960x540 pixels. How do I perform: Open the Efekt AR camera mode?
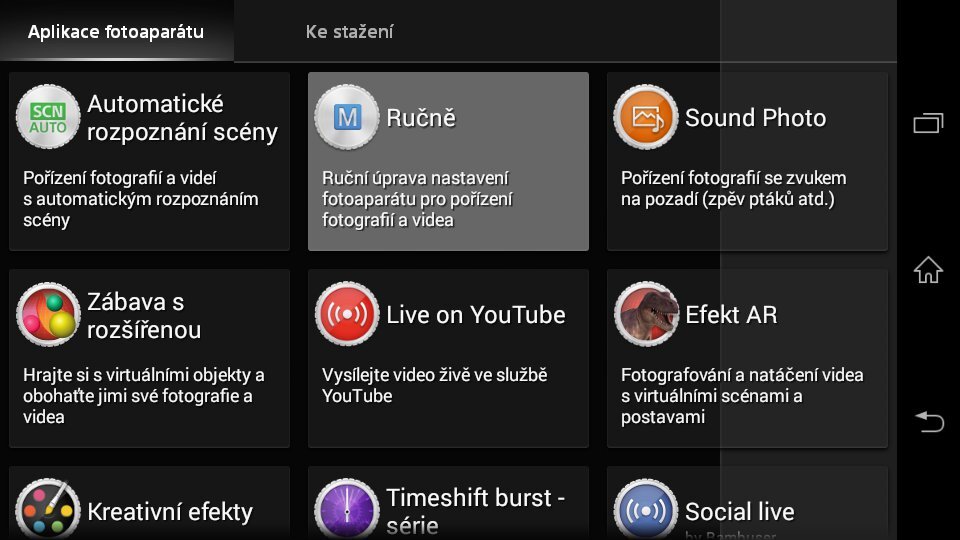click(x=747, y=357)
